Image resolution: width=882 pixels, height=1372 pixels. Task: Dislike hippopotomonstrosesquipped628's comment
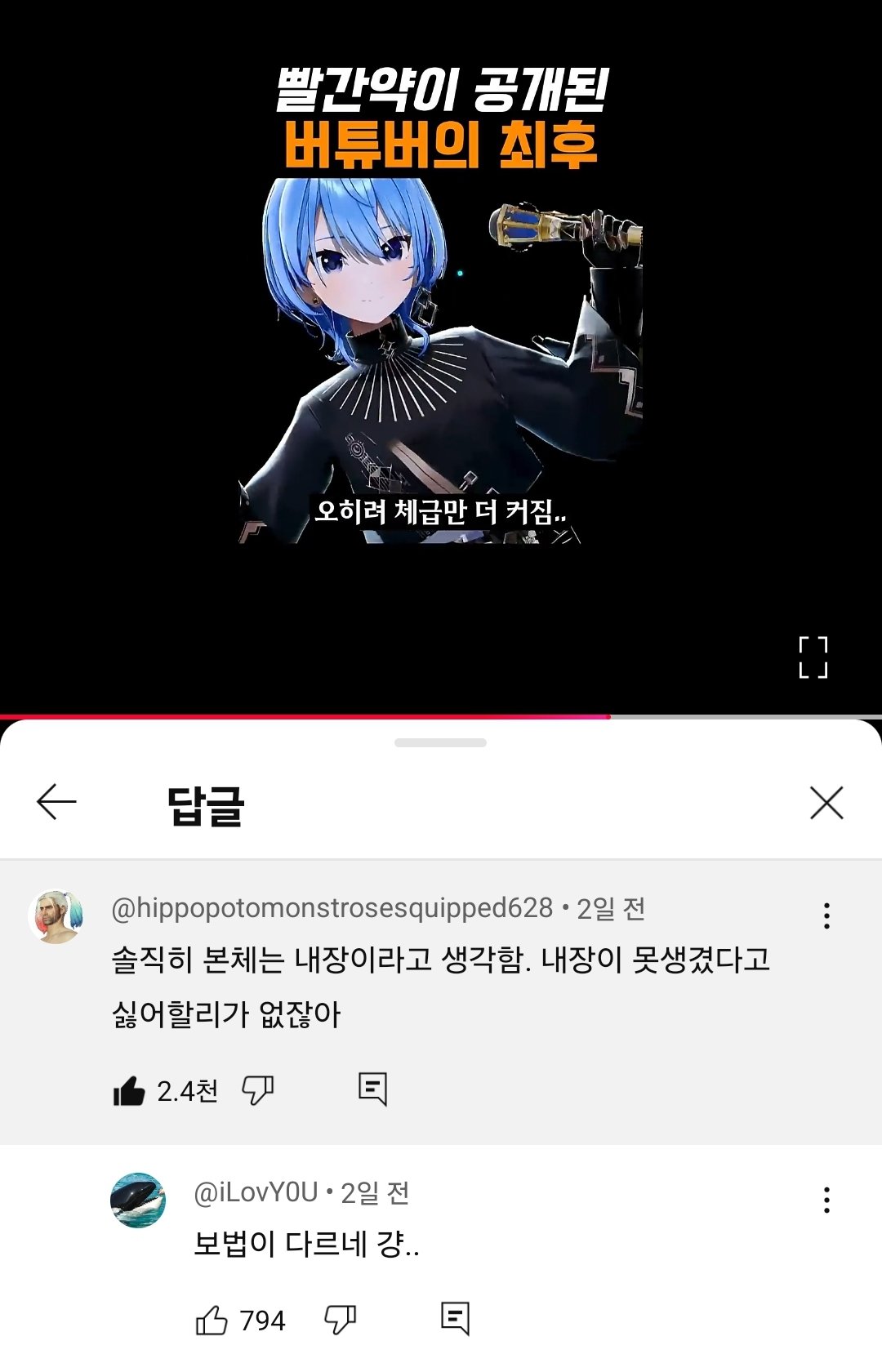[x=258, y=1090]
